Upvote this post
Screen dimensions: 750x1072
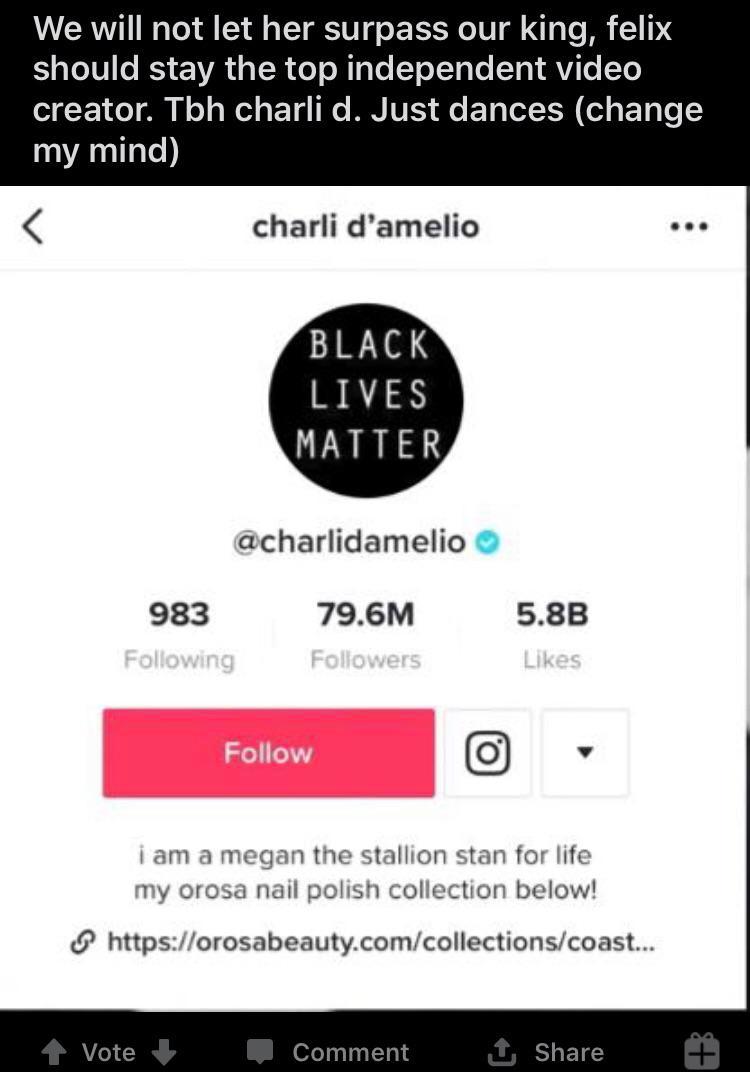pyautogui.click(x=54, y=1051)
